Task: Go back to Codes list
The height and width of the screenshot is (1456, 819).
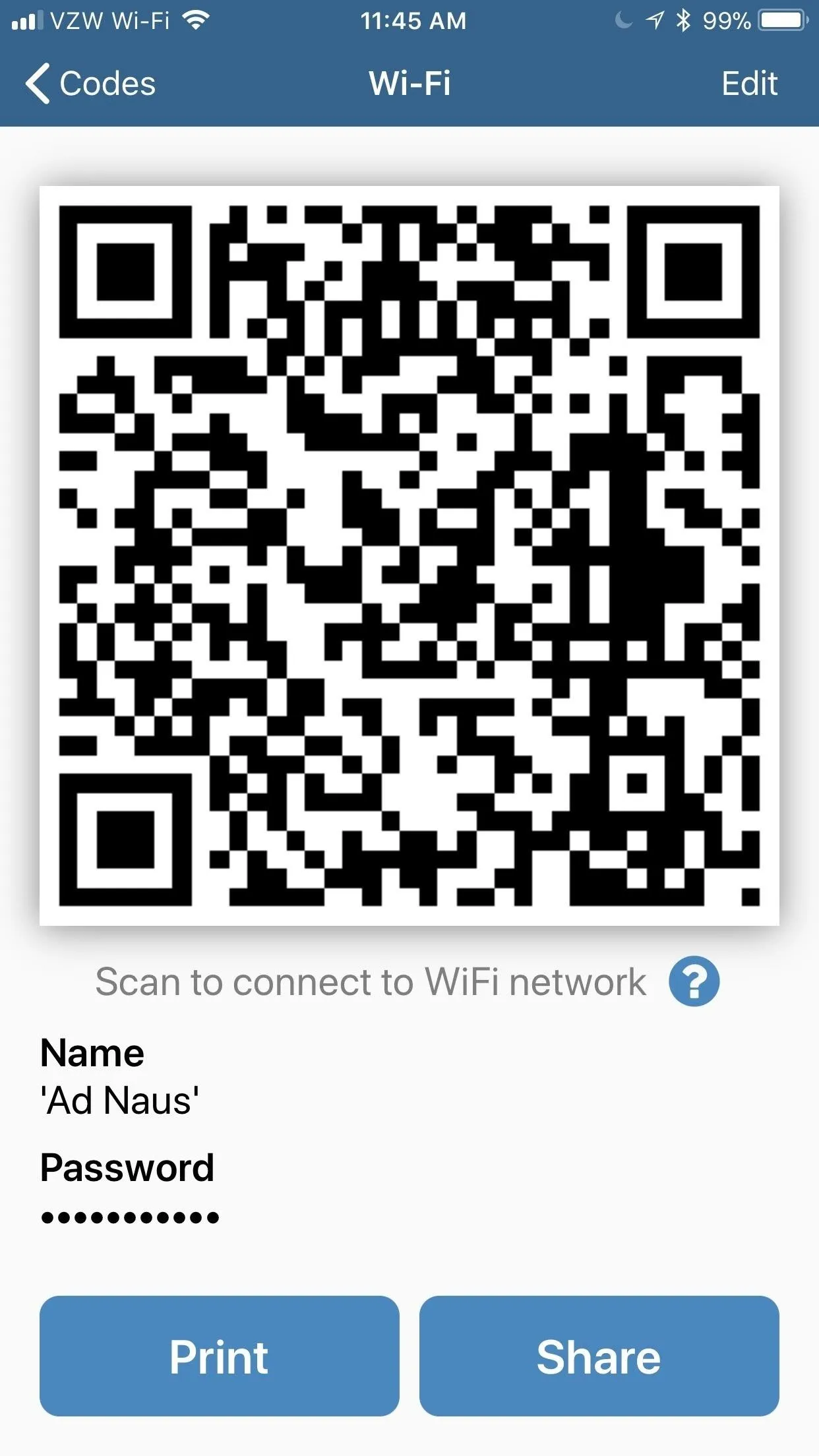Action: pos(91,84)
